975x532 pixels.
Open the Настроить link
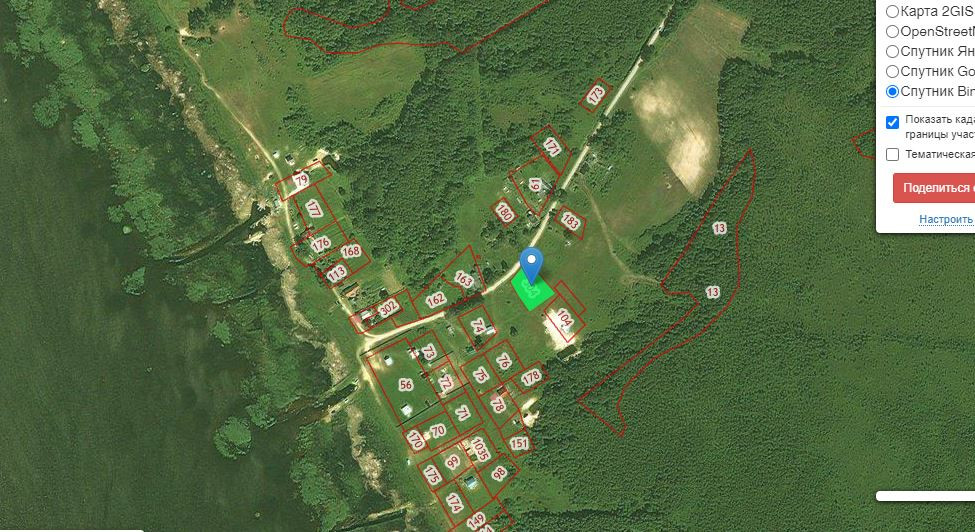pos(946,219)
